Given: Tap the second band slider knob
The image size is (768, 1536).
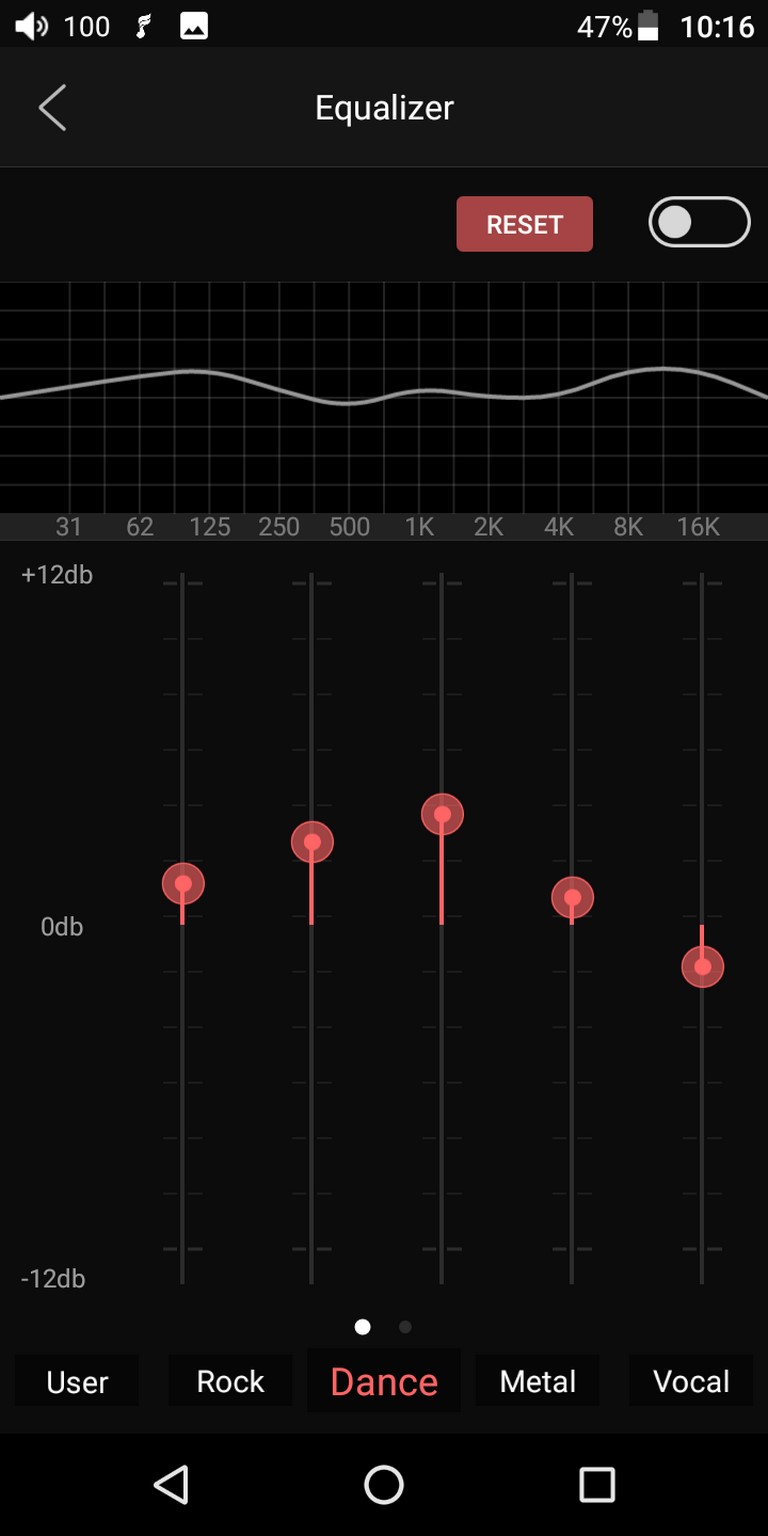Looking at the screenshot, I should pos(312,842).
